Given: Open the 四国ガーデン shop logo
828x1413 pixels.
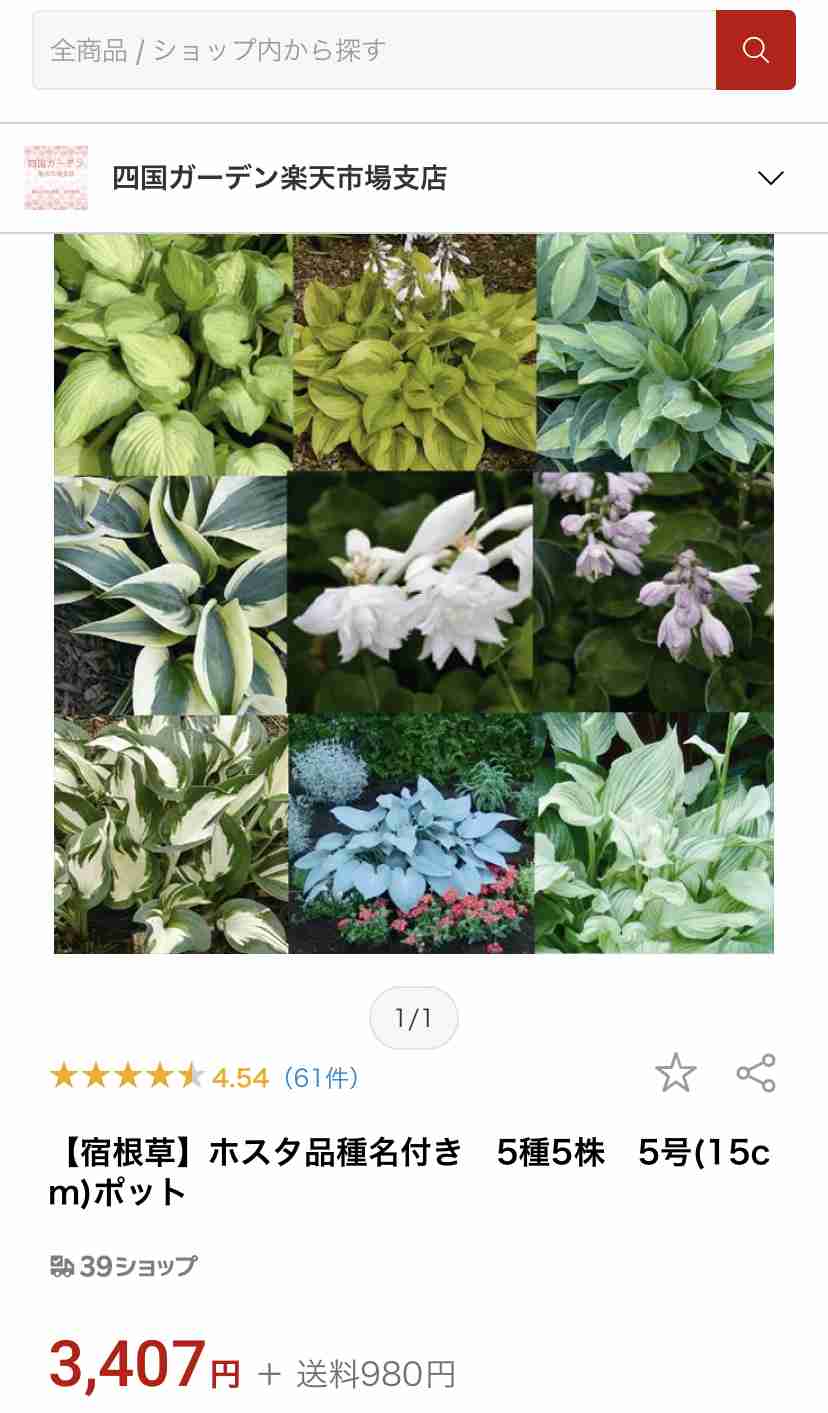Looking at the screenshot, I should pyautogui.click(x=56, y=178).
